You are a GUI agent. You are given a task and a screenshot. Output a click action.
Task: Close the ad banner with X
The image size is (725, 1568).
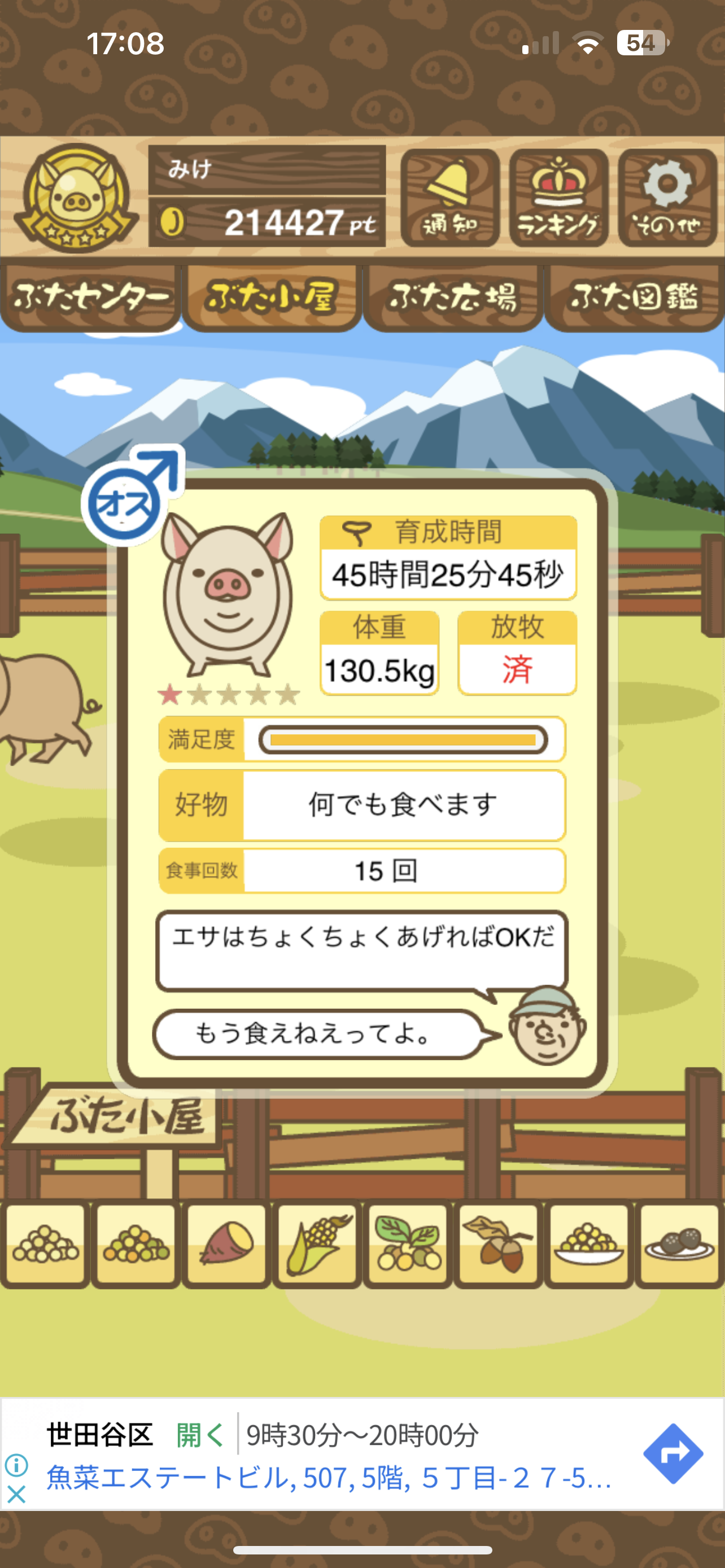(x=16, y=1495)
